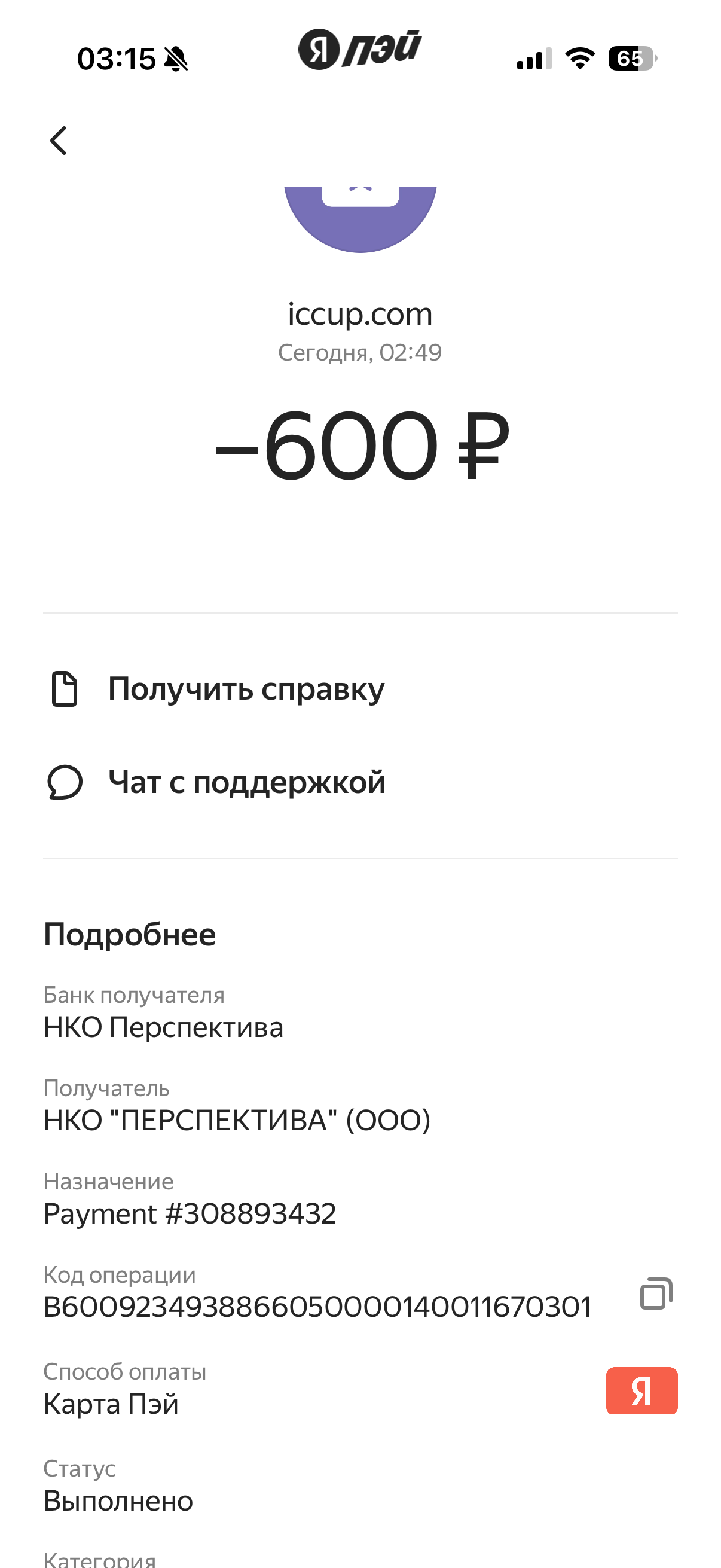Open Получить справку

click(x=246, y=689)
